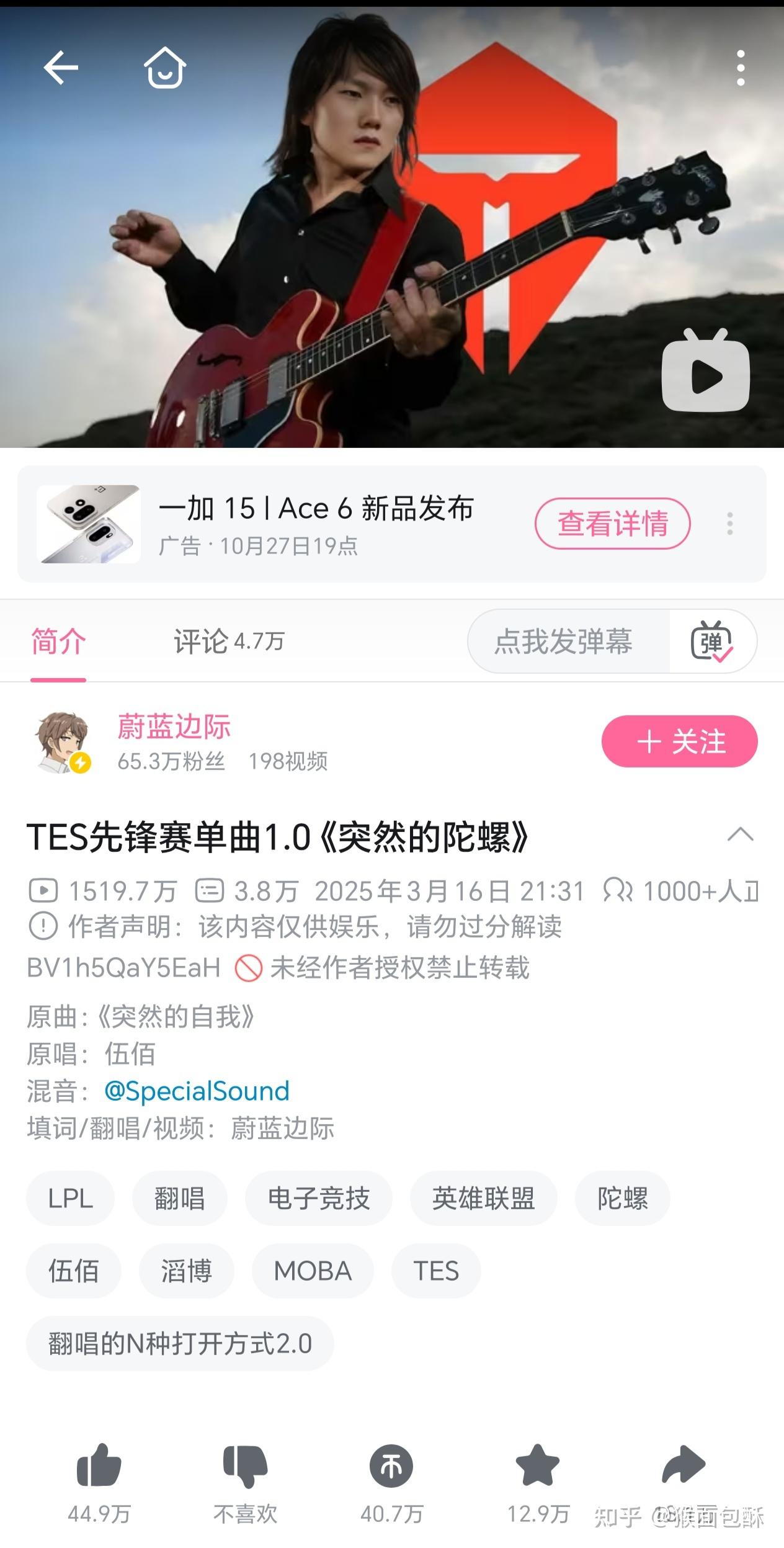This screenshot has height=1548, width=784.
Task: Tap the LPL topic tag
Action: tap(70, 1199)
